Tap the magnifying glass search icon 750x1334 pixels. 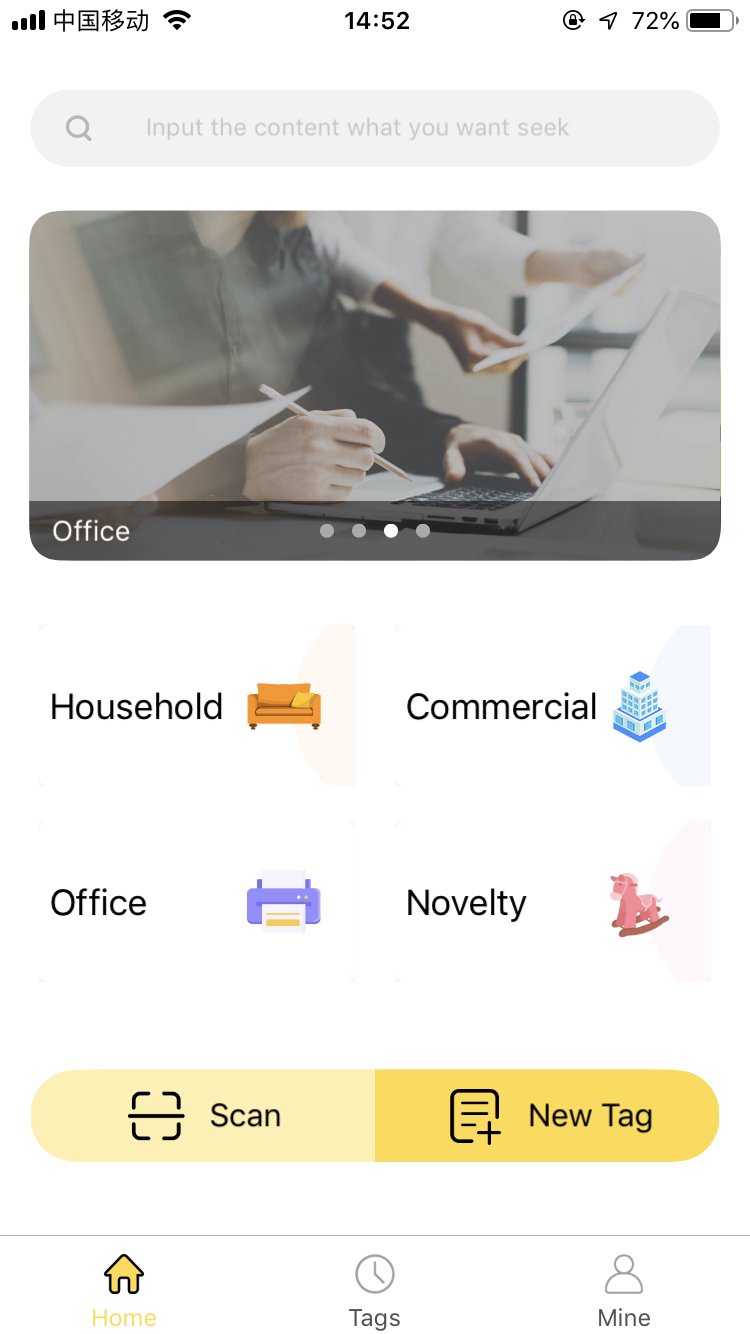(78, 127)
